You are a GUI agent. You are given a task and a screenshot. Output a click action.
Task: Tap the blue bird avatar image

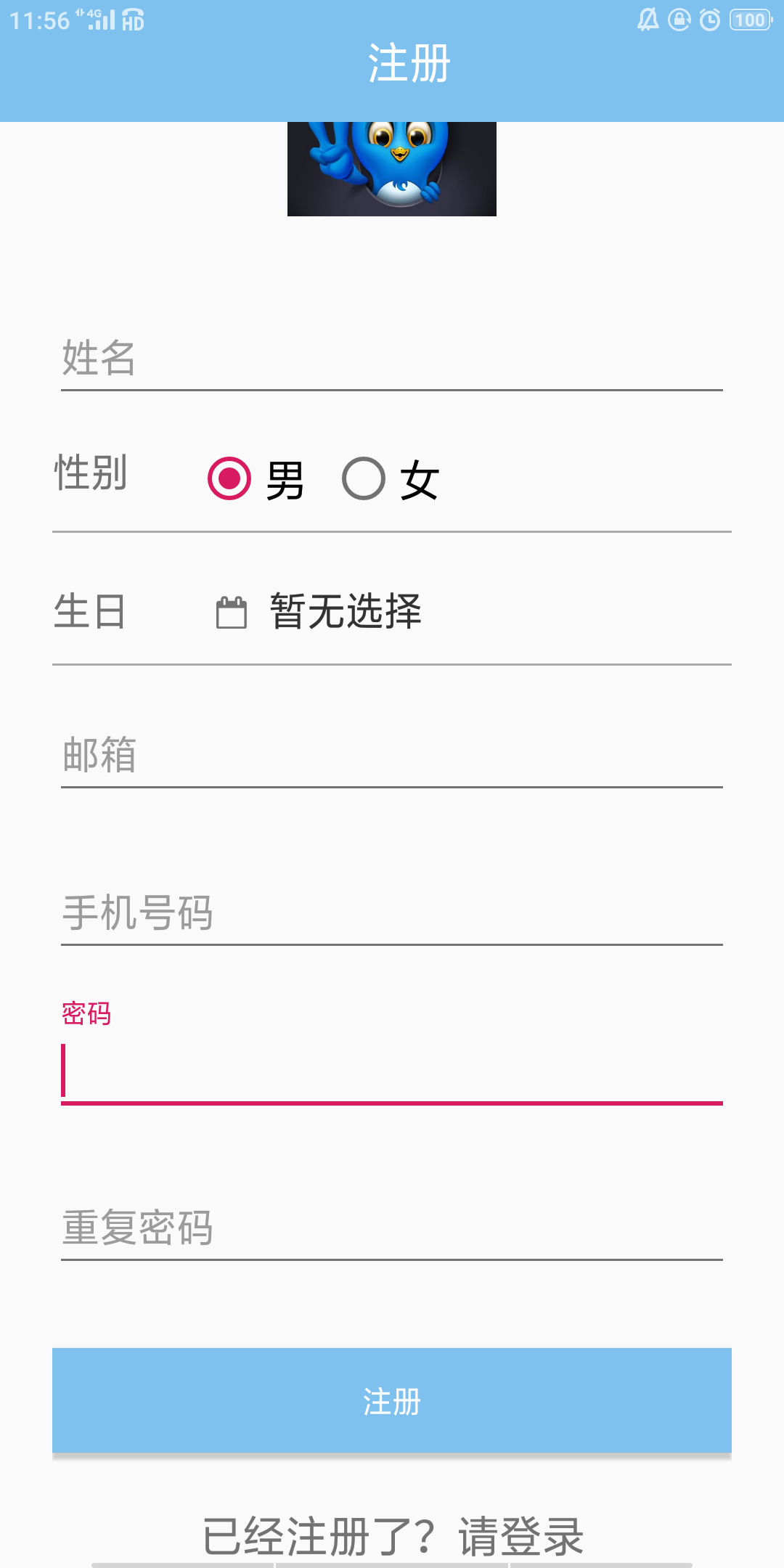[x=392, y=168]
